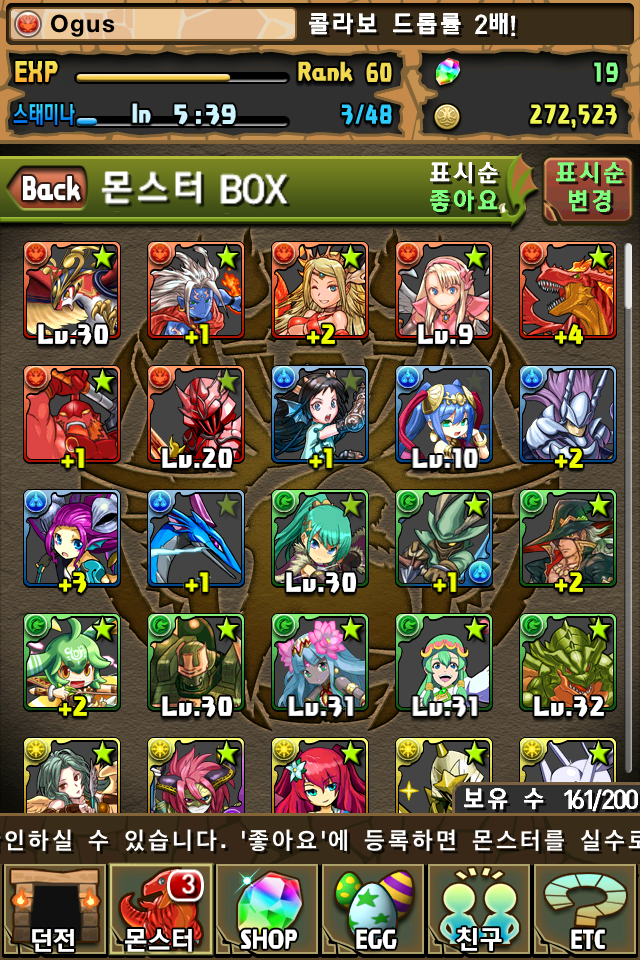
Task: Switch to the 몬스터 tab
Action: 159,910
